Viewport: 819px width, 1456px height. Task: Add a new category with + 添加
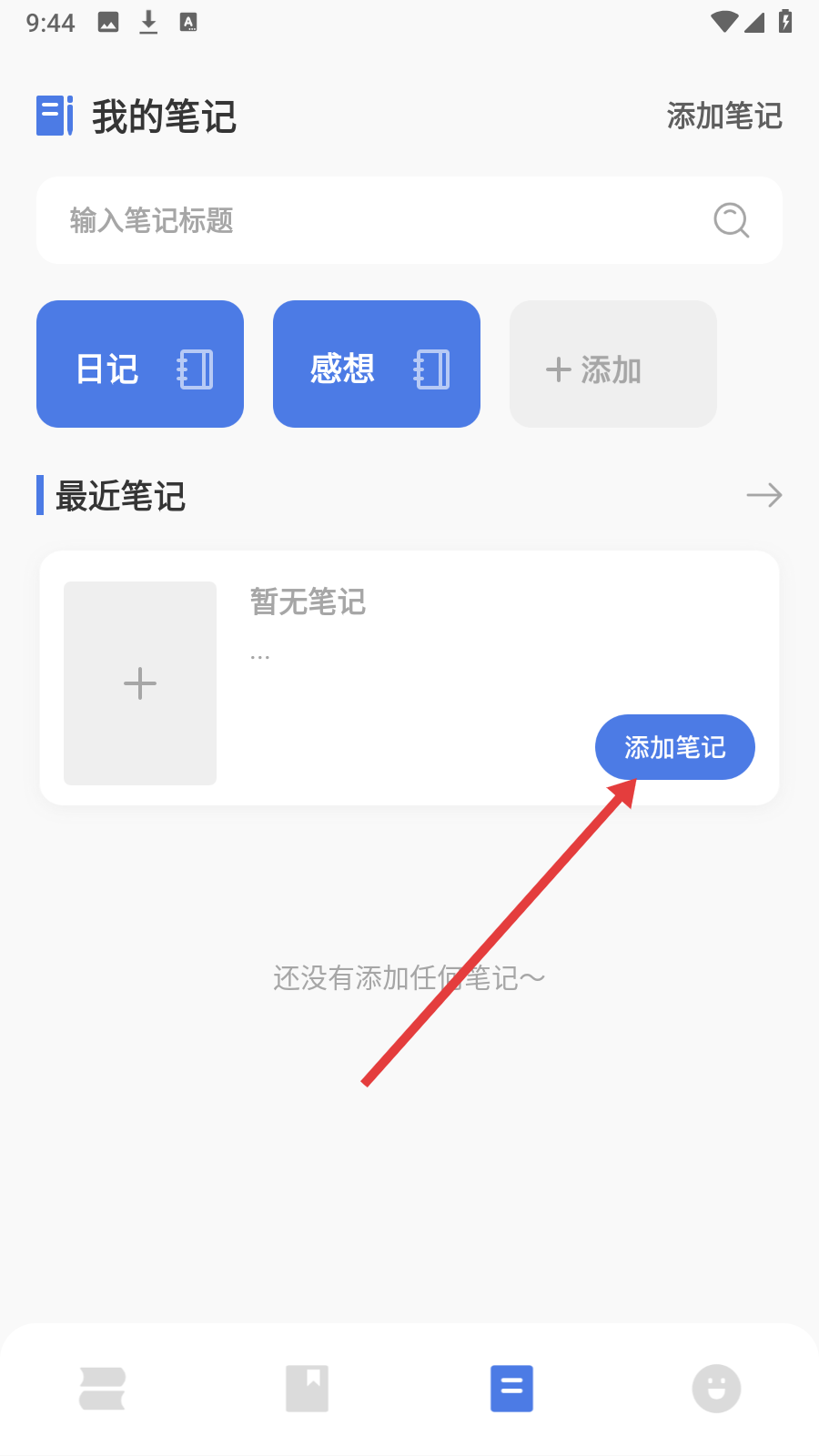pyautogui.click(x=612, y=364)
